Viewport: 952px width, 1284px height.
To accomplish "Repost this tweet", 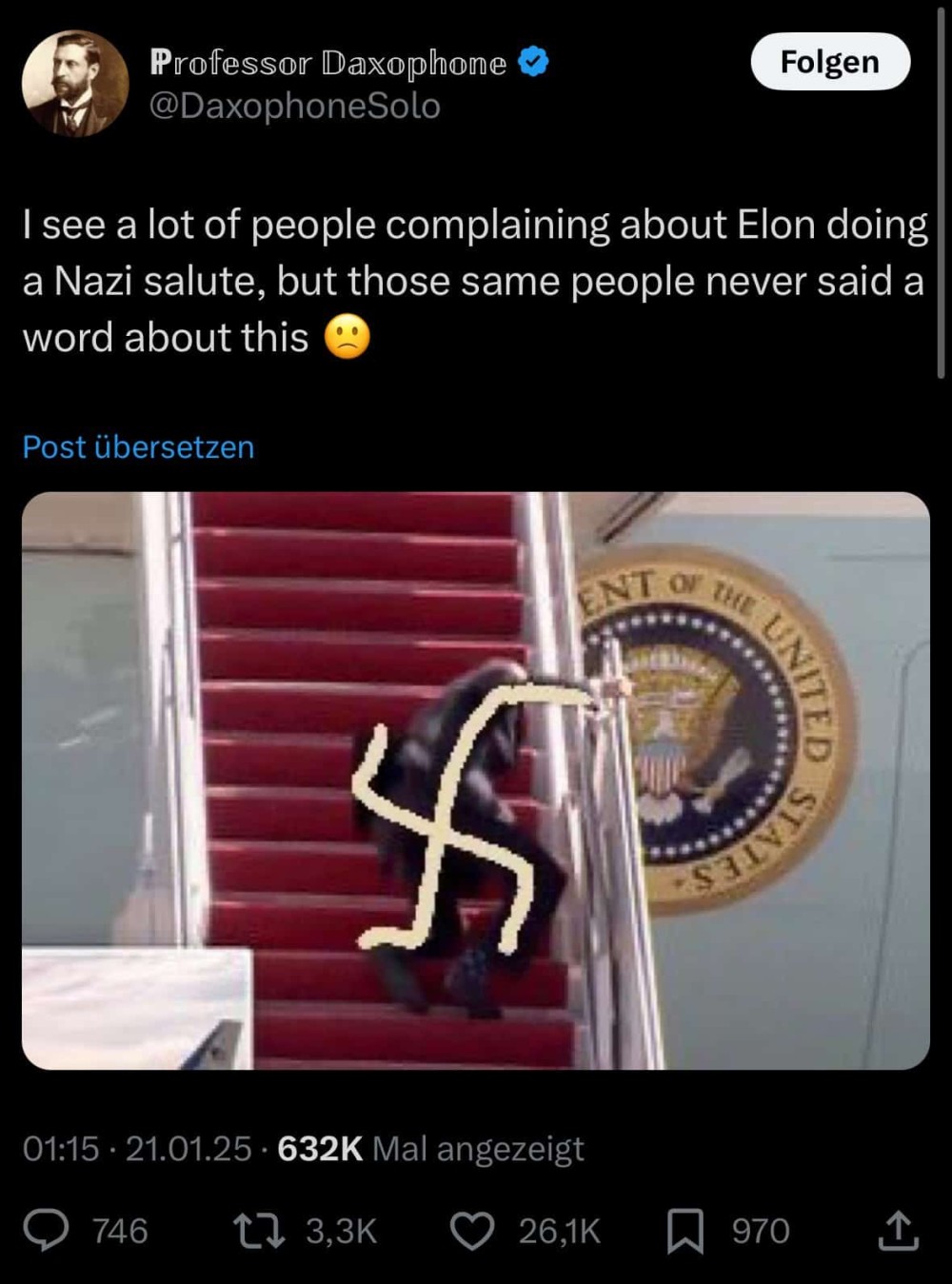I will click(260, 1231).
